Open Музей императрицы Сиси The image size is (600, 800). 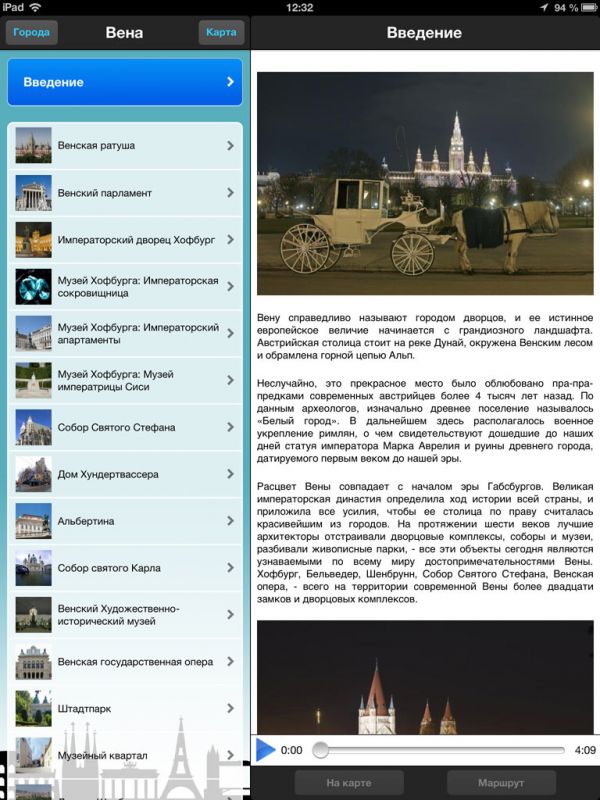point(125,381)
